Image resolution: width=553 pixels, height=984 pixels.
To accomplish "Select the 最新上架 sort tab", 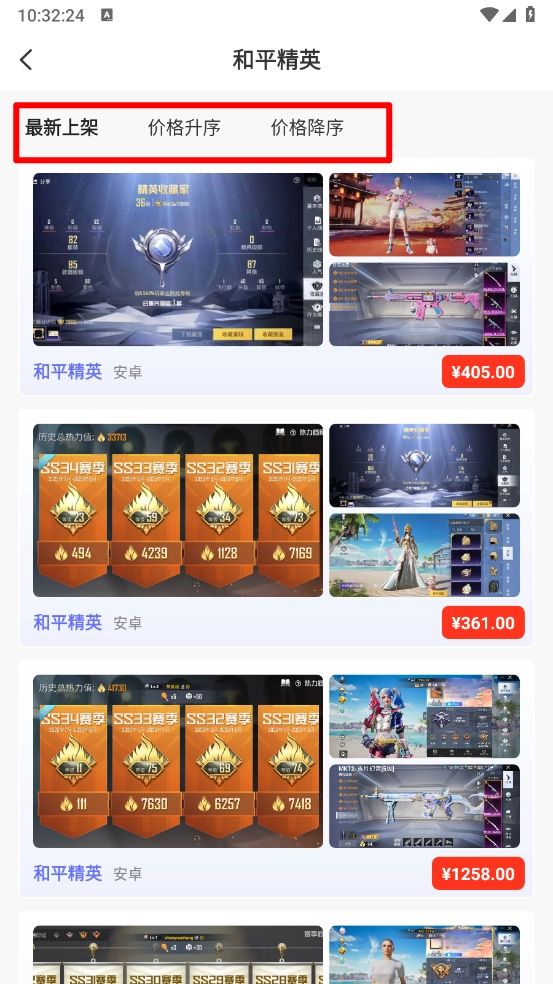I will coord(62,127).
